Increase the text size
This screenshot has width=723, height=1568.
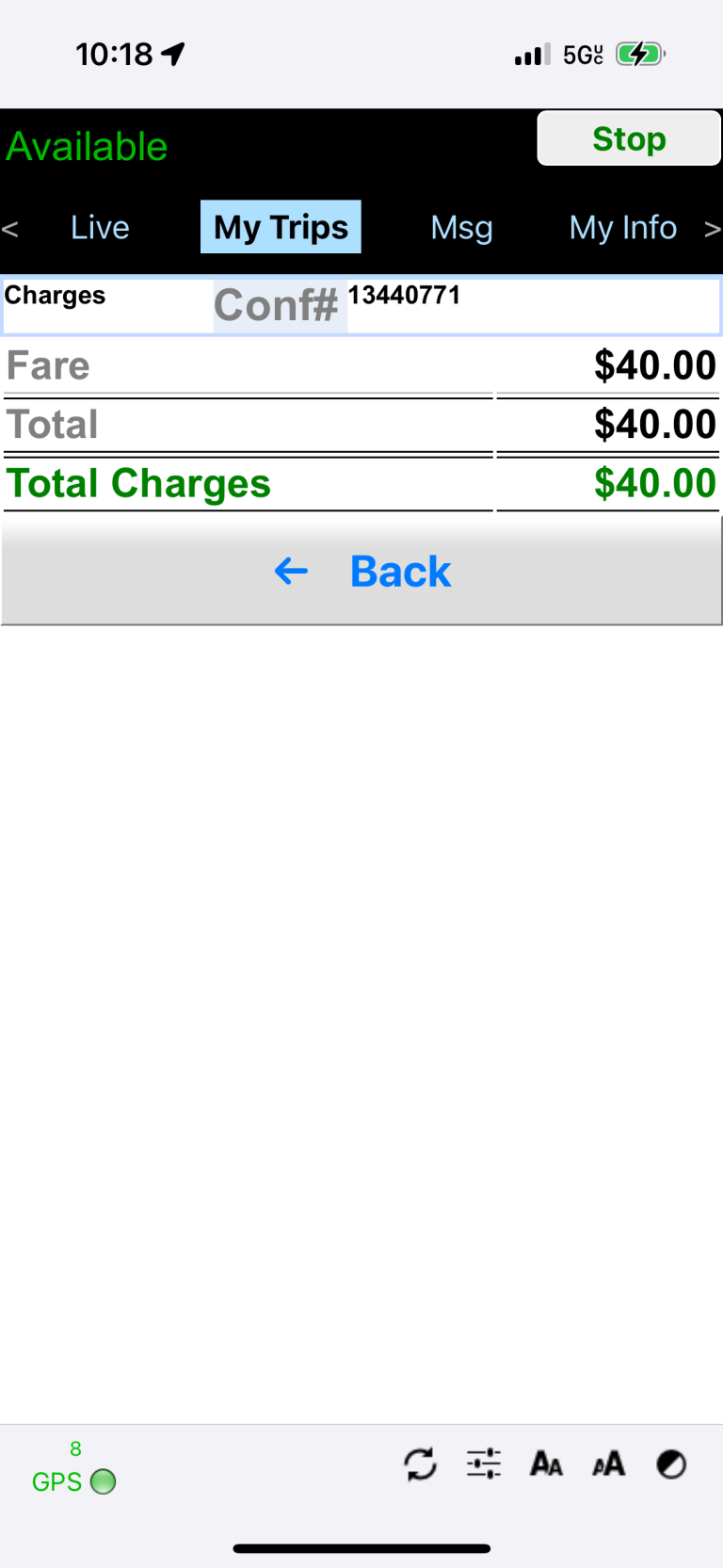(608, 1464)
